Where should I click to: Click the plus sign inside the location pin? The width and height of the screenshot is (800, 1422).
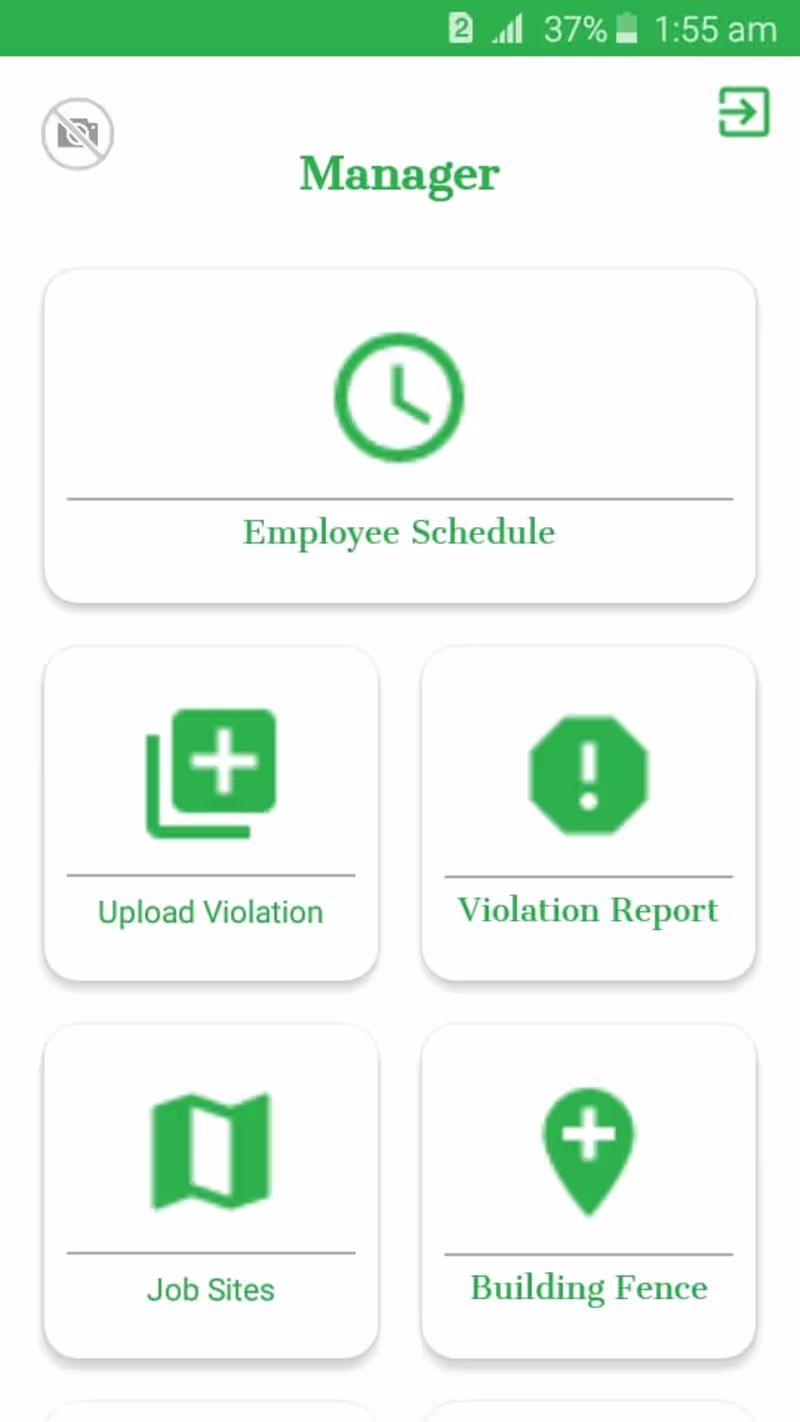[x=588, y=1135]
